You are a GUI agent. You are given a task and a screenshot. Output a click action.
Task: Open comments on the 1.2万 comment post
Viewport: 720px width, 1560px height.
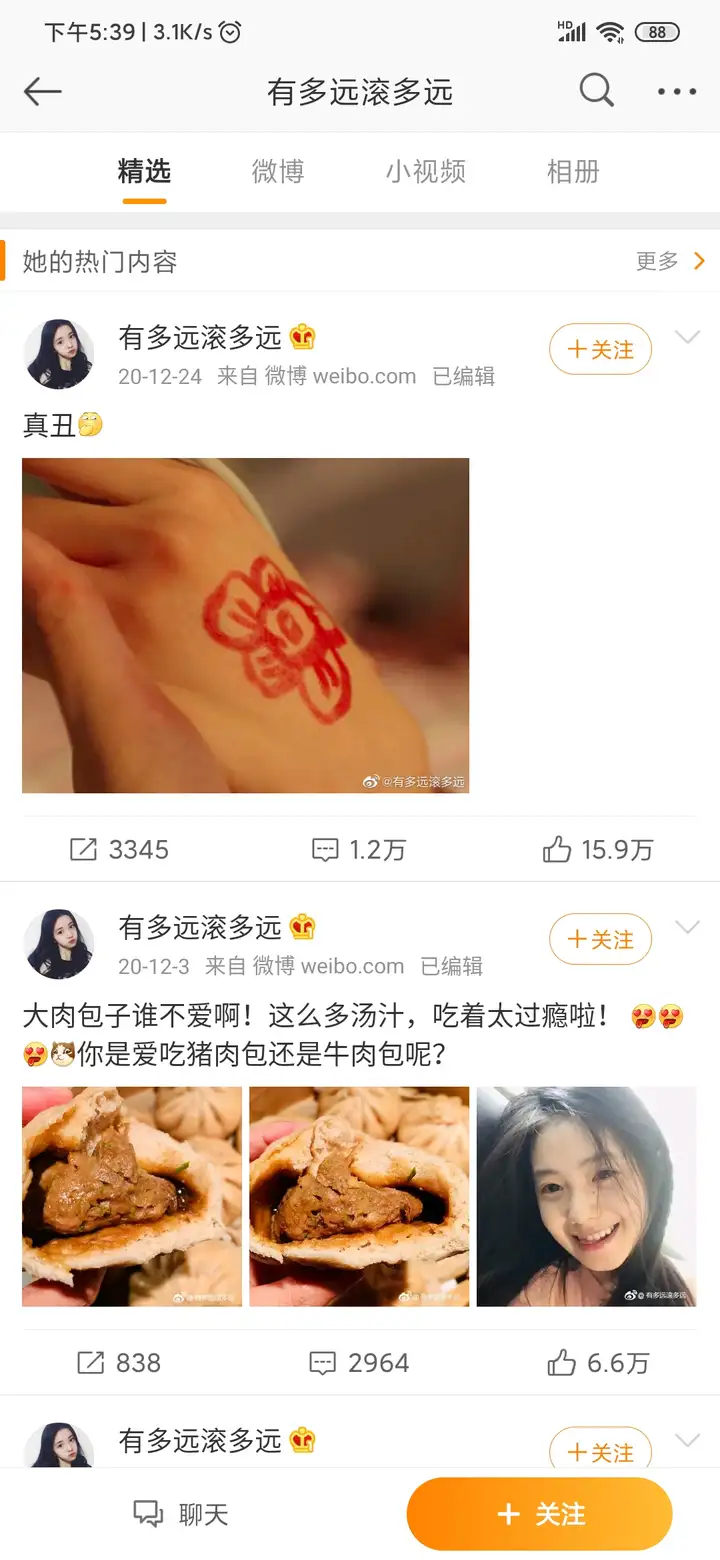(x=359, y=850)
